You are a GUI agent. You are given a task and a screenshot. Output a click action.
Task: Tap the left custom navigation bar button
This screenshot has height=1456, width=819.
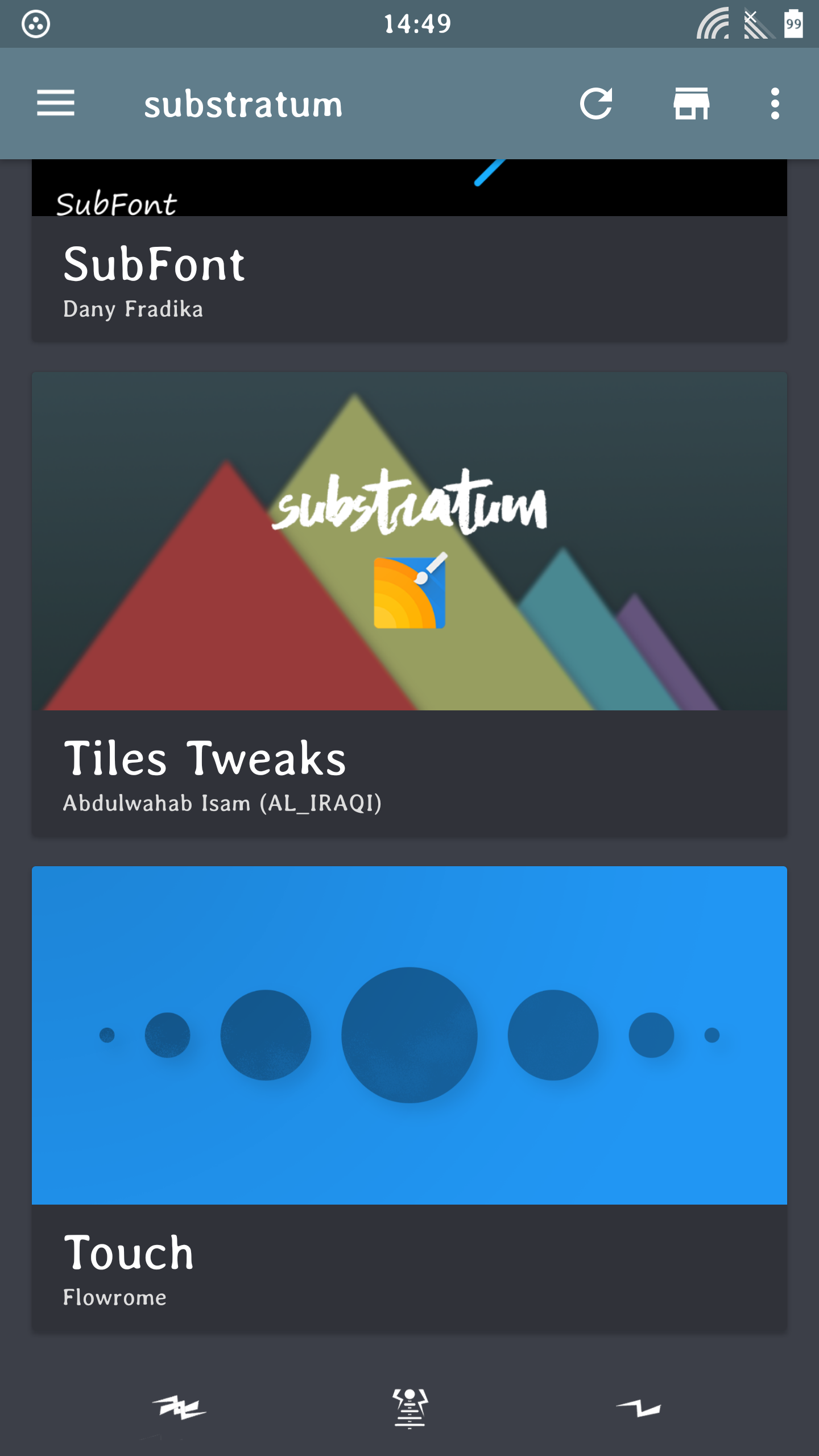tap(179, 1408)
